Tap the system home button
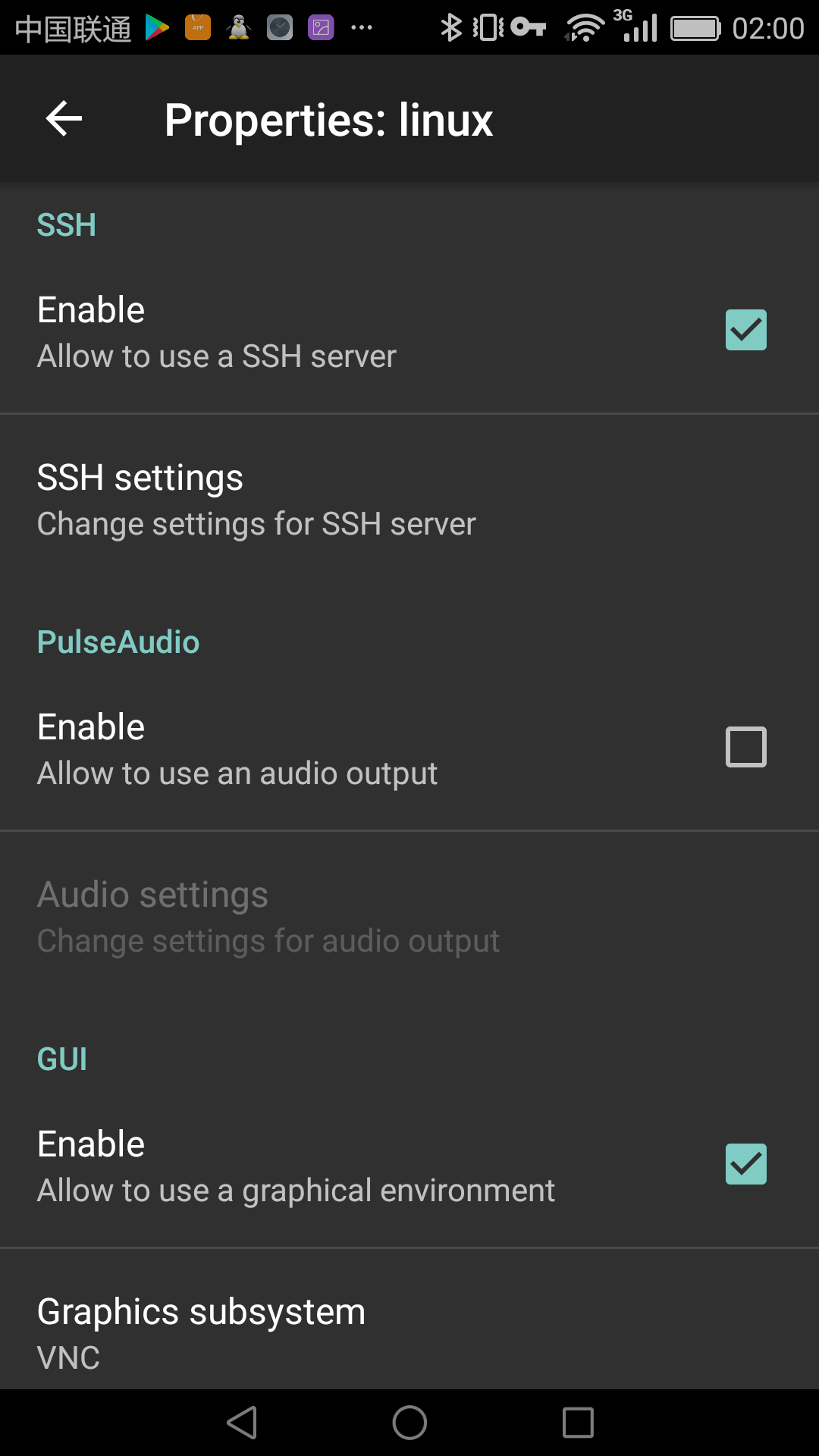Screen dimensions: 819x1456 pos(409,1423)
